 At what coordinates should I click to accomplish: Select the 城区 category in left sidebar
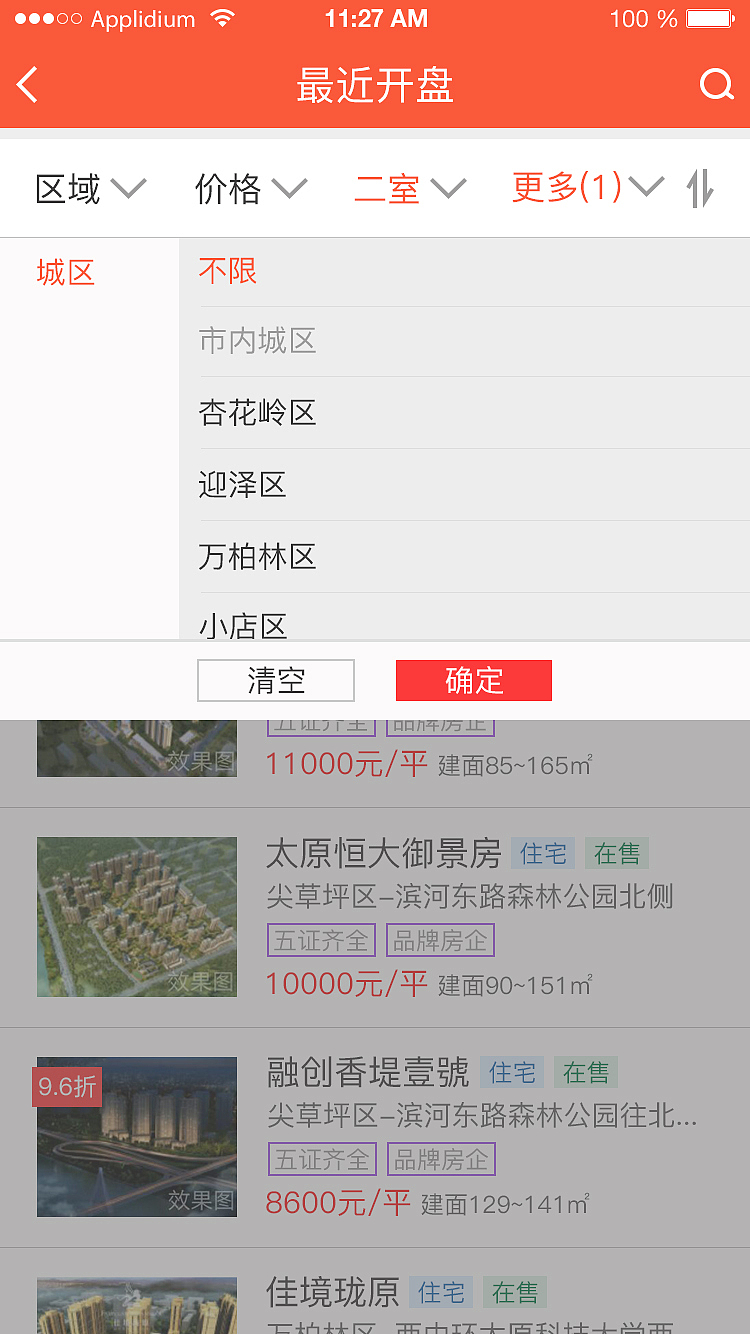66,272
